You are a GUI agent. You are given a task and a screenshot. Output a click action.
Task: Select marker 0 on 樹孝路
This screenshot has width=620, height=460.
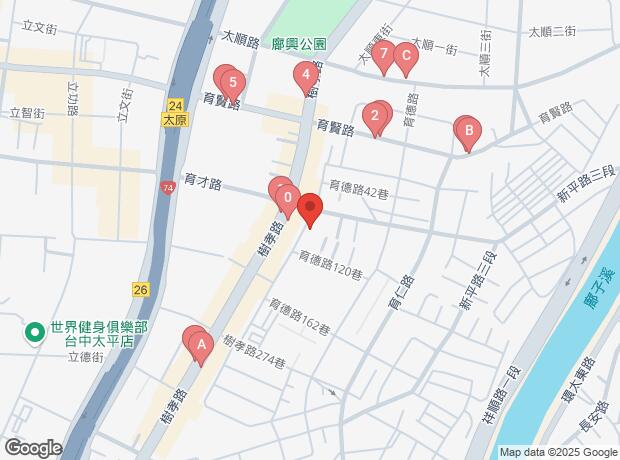tap(288, 198)
